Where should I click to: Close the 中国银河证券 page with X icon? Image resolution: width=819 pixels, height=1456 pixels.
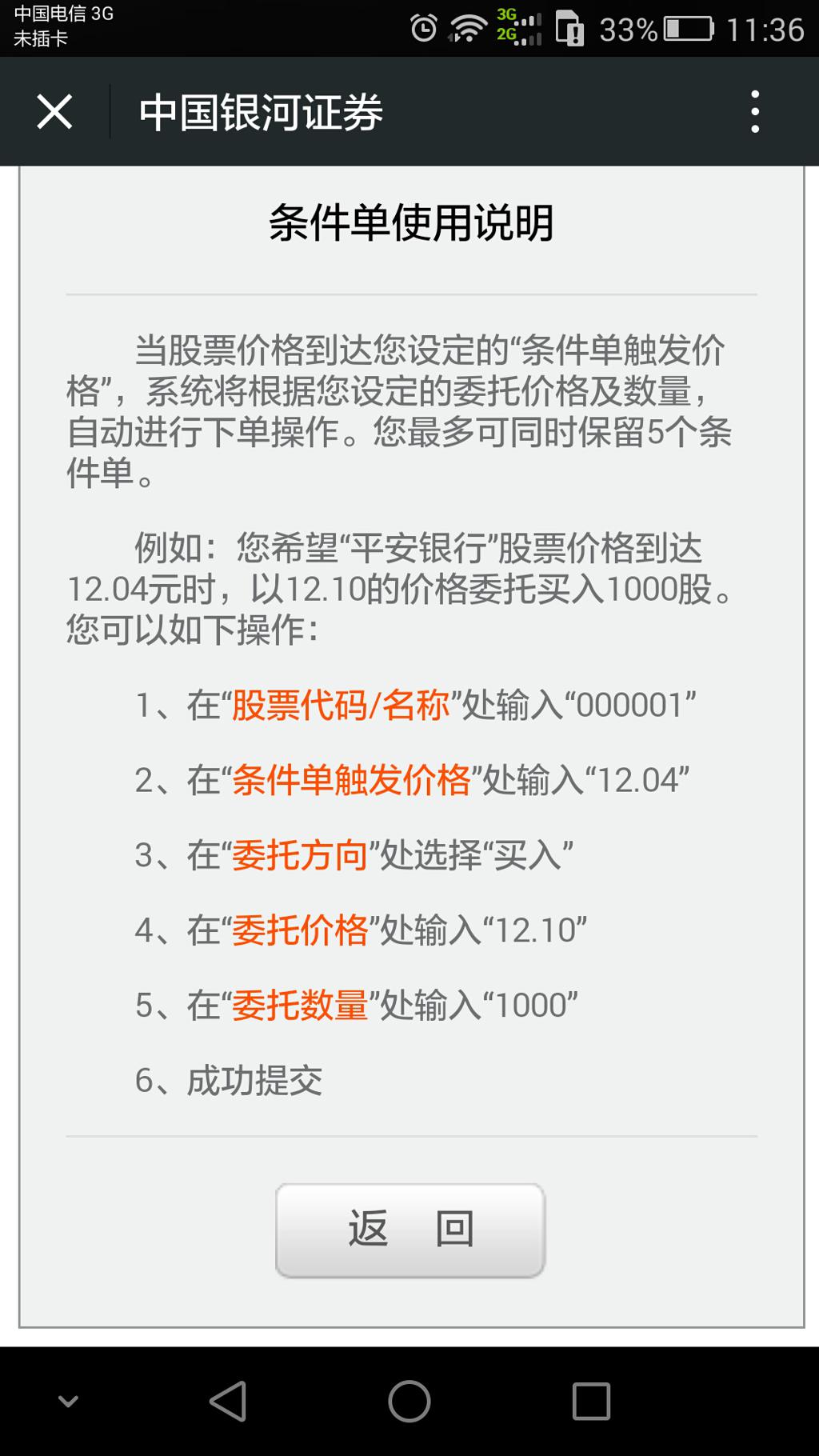(x=53, y=113)
